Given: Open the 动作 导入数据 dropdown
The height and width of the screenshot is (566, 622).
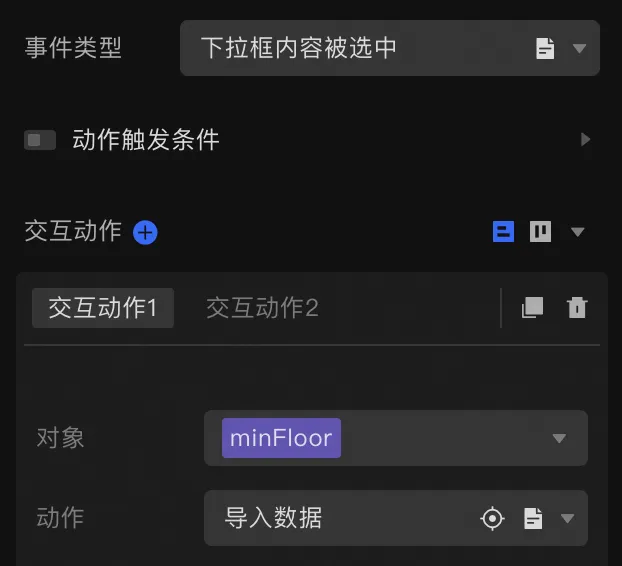Looking at the screenshot, I should [568, 518].
